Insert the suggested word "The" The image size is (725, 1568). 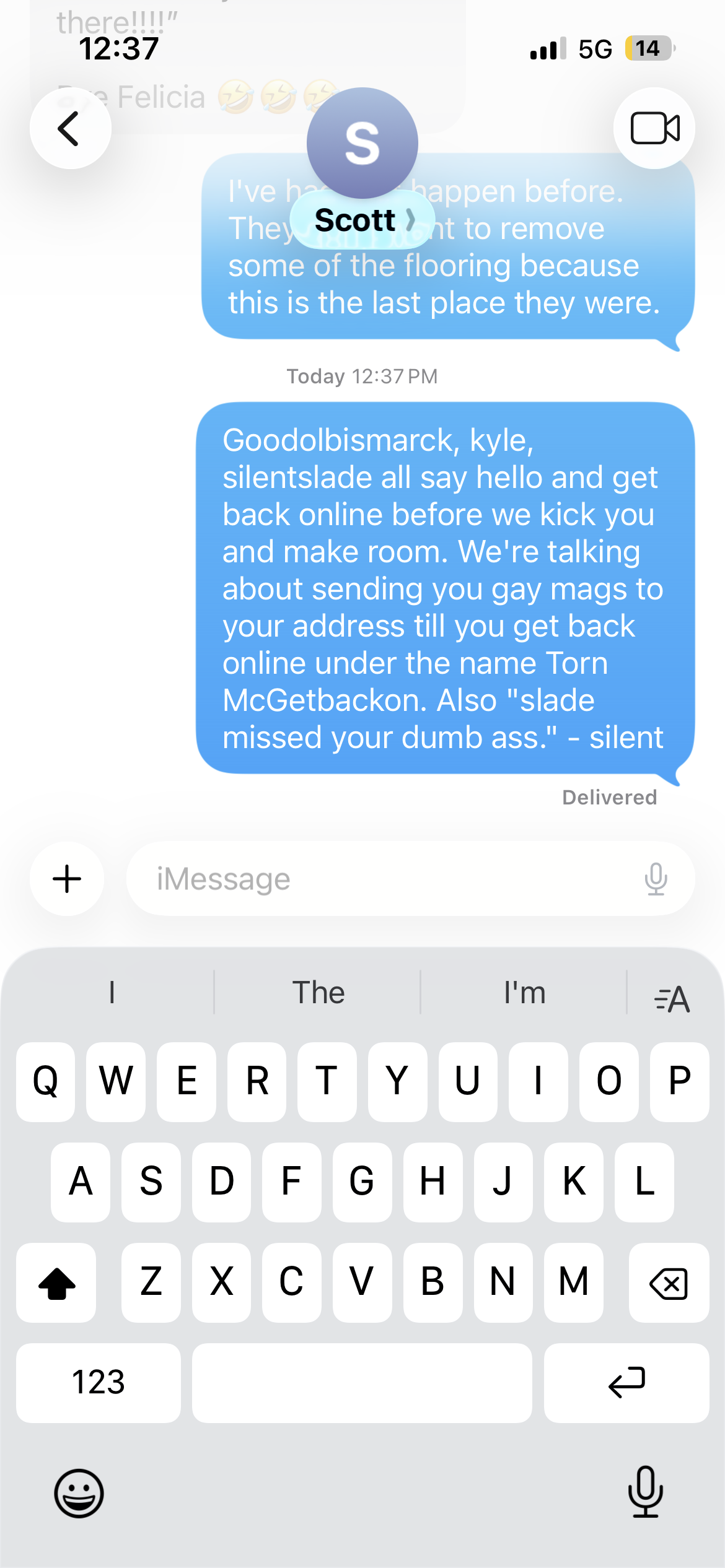pyautogui.click(x=318, y=993)
